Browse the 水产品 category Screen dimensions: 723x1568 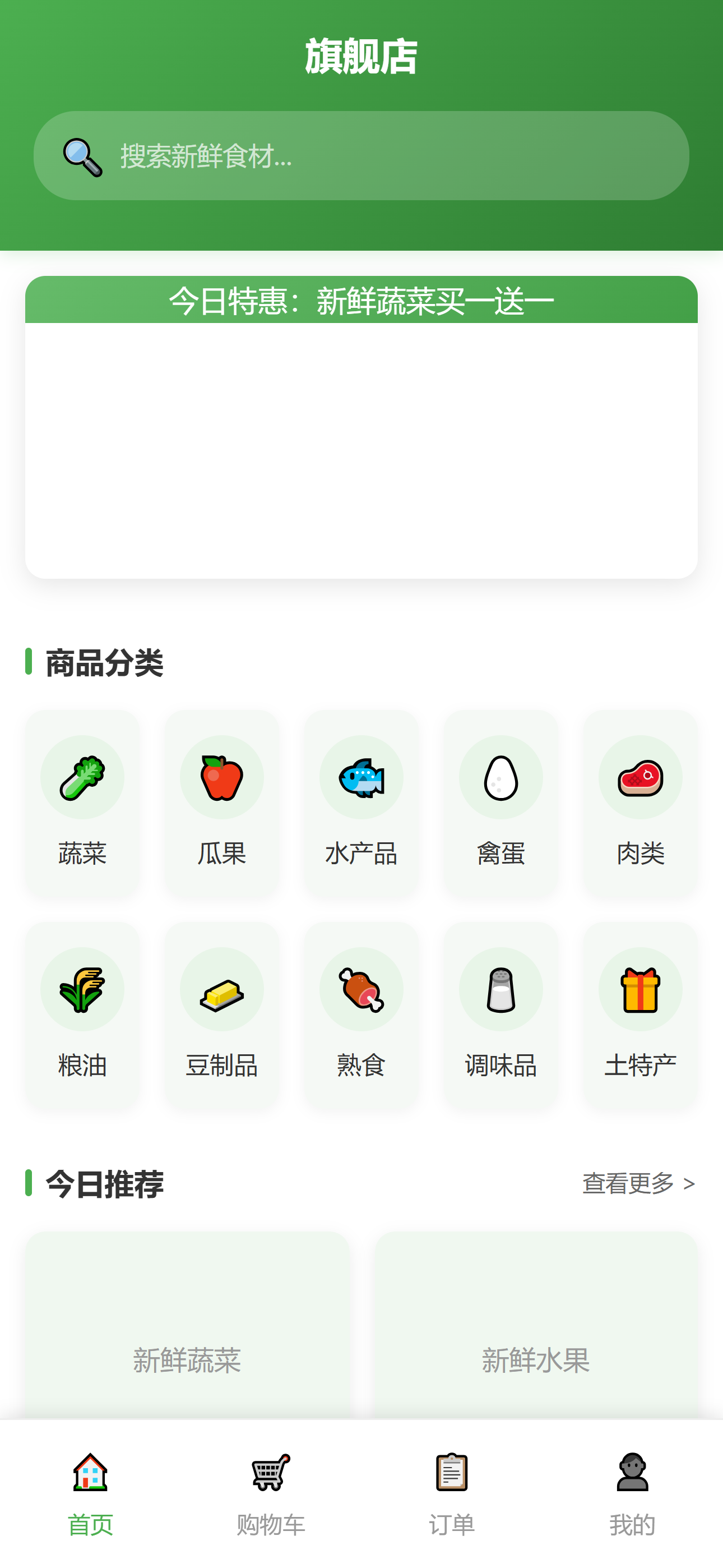click(361, 803)
